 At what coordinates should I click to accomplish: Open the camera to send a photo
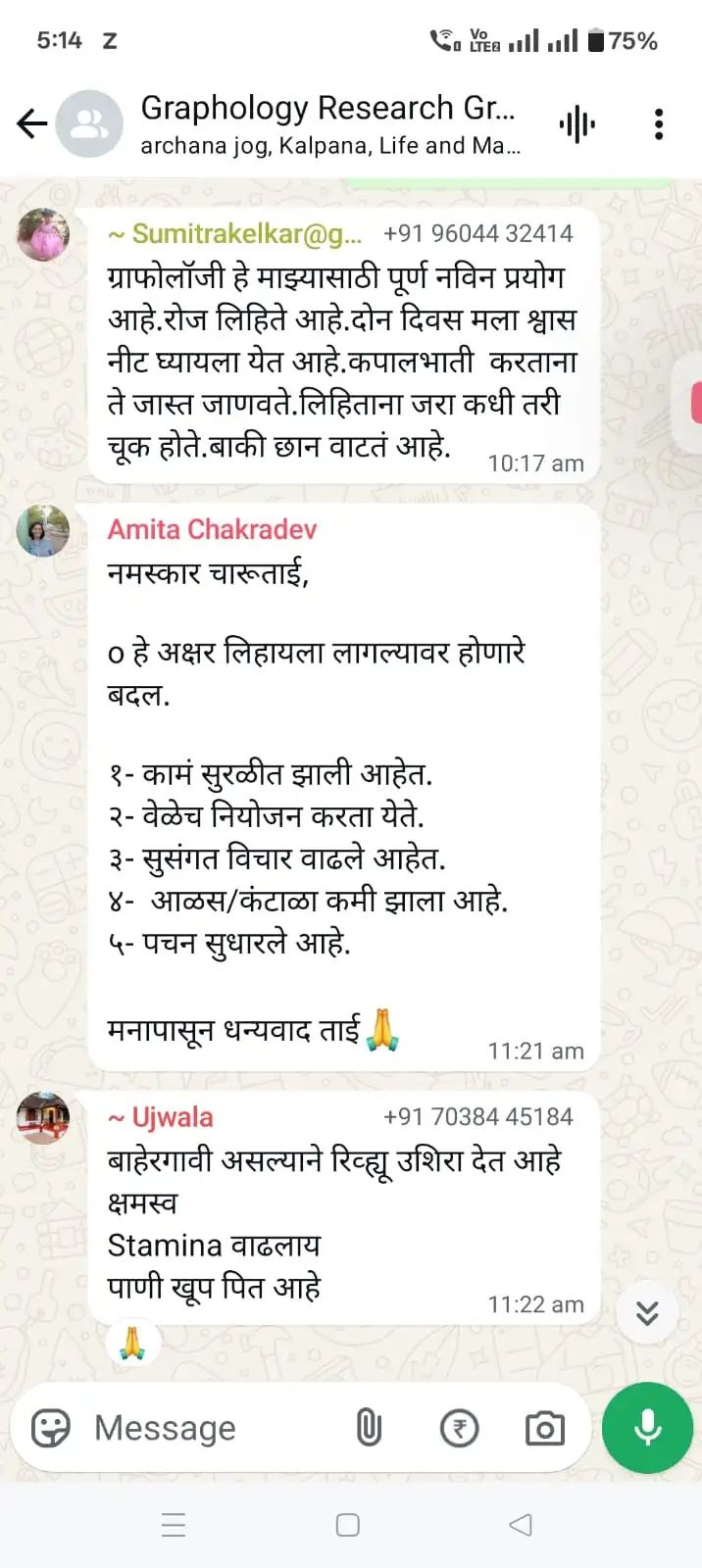pos(544,1428)
